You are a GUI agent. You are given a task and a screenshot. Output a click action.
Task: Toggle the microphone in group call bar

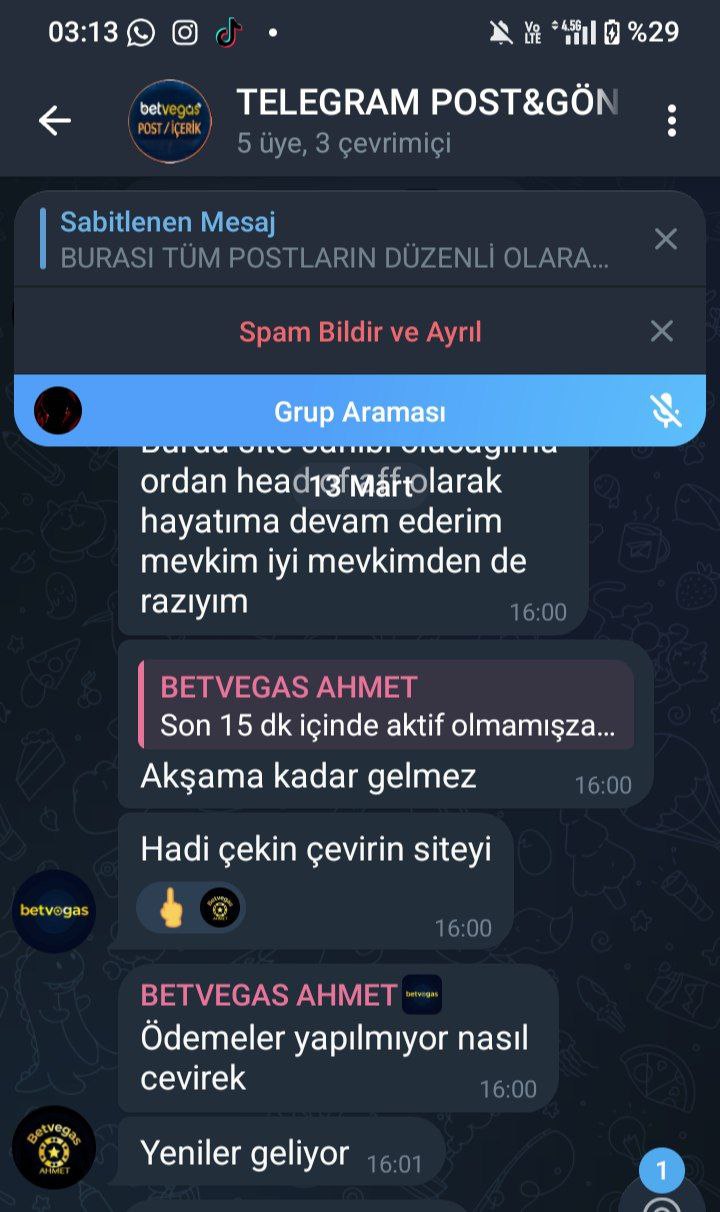click(x=665, y=411)
